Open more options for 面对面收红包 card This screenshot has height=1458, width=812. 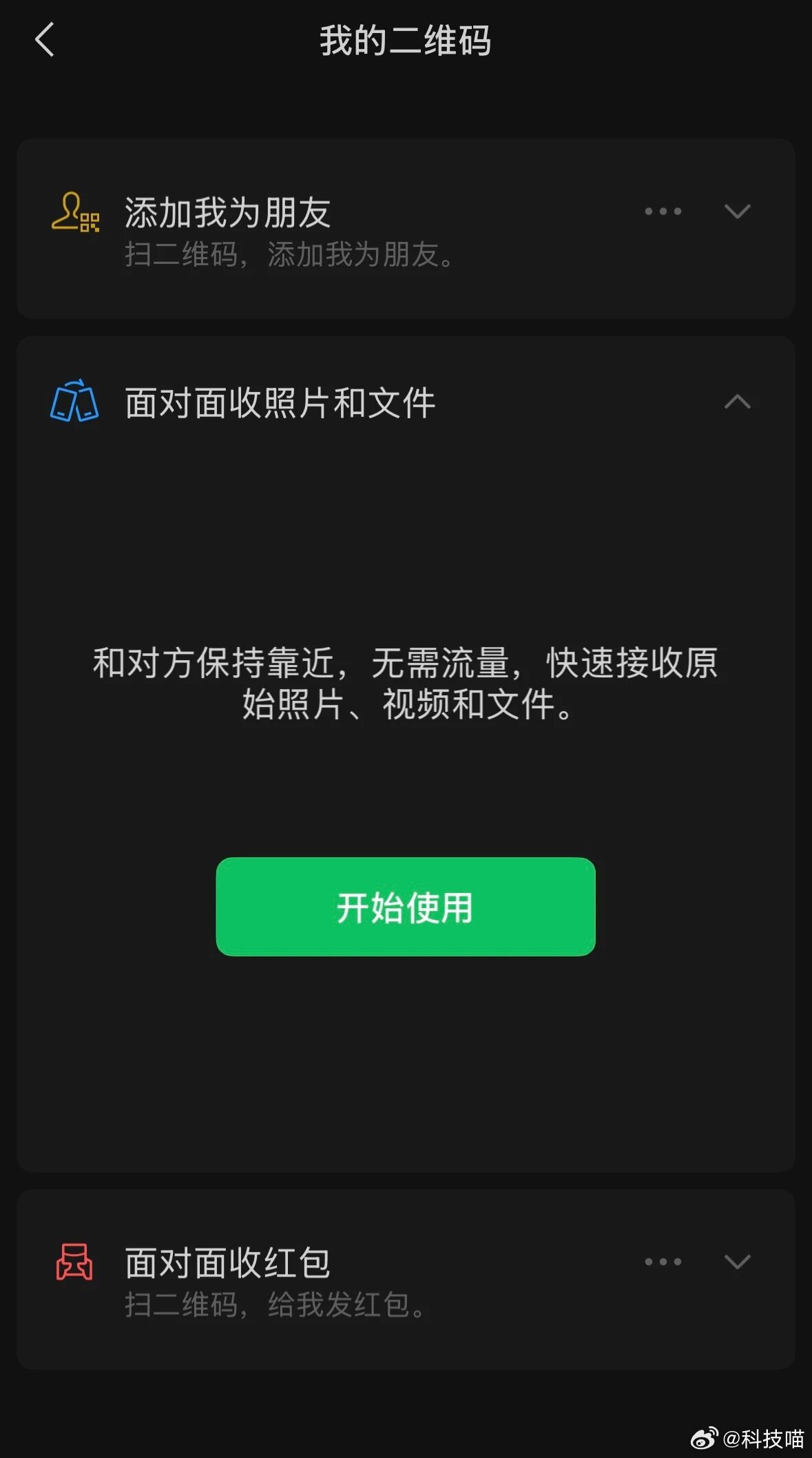pyautogui.click(x=662, y=1262)
